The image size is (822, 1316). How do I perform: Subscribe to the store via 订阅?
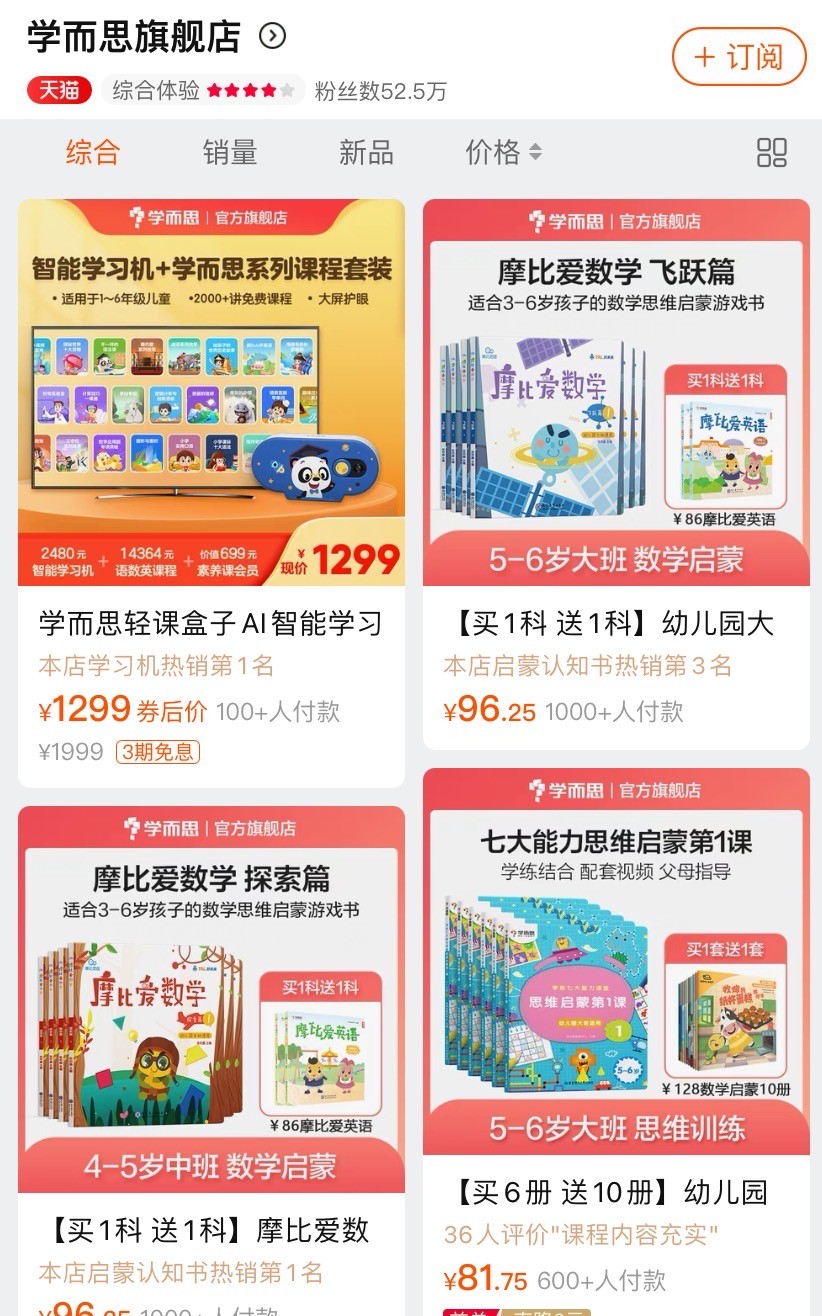pyautogui.click(x=739, y=57)
